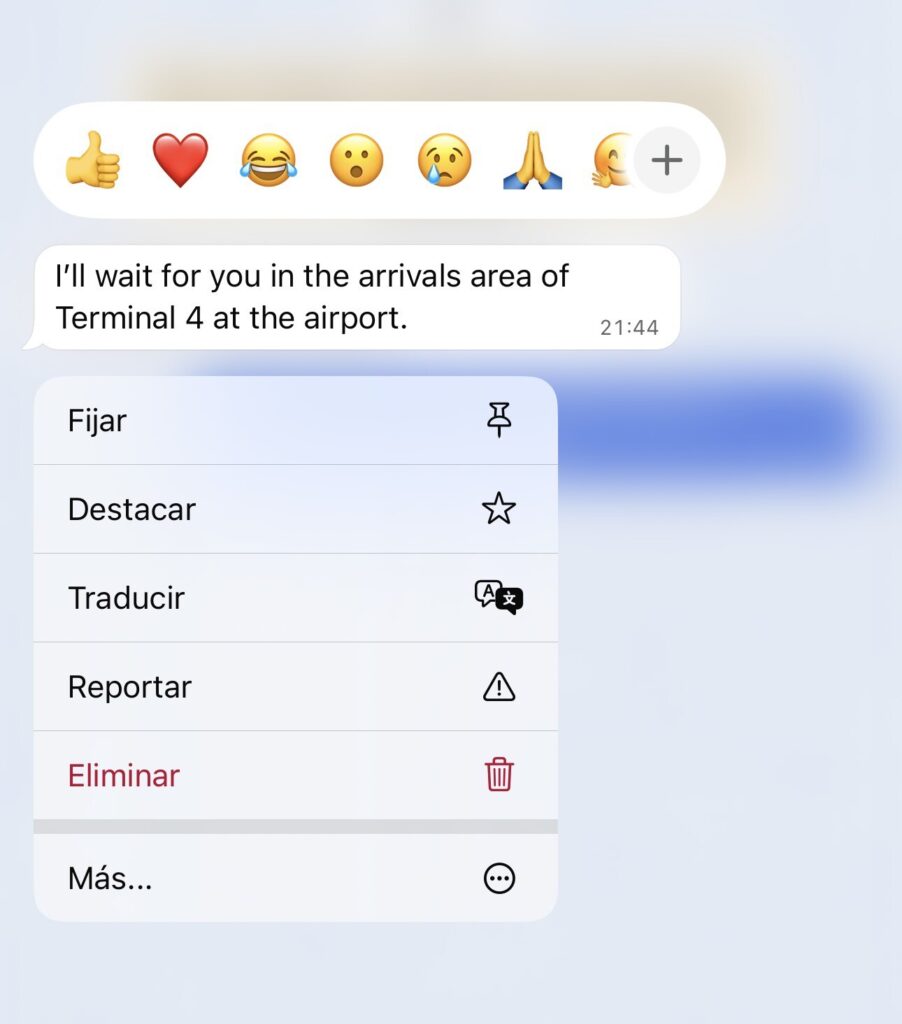React with the crying face emoji
The image size is (902, 1024).
(444, 160)
